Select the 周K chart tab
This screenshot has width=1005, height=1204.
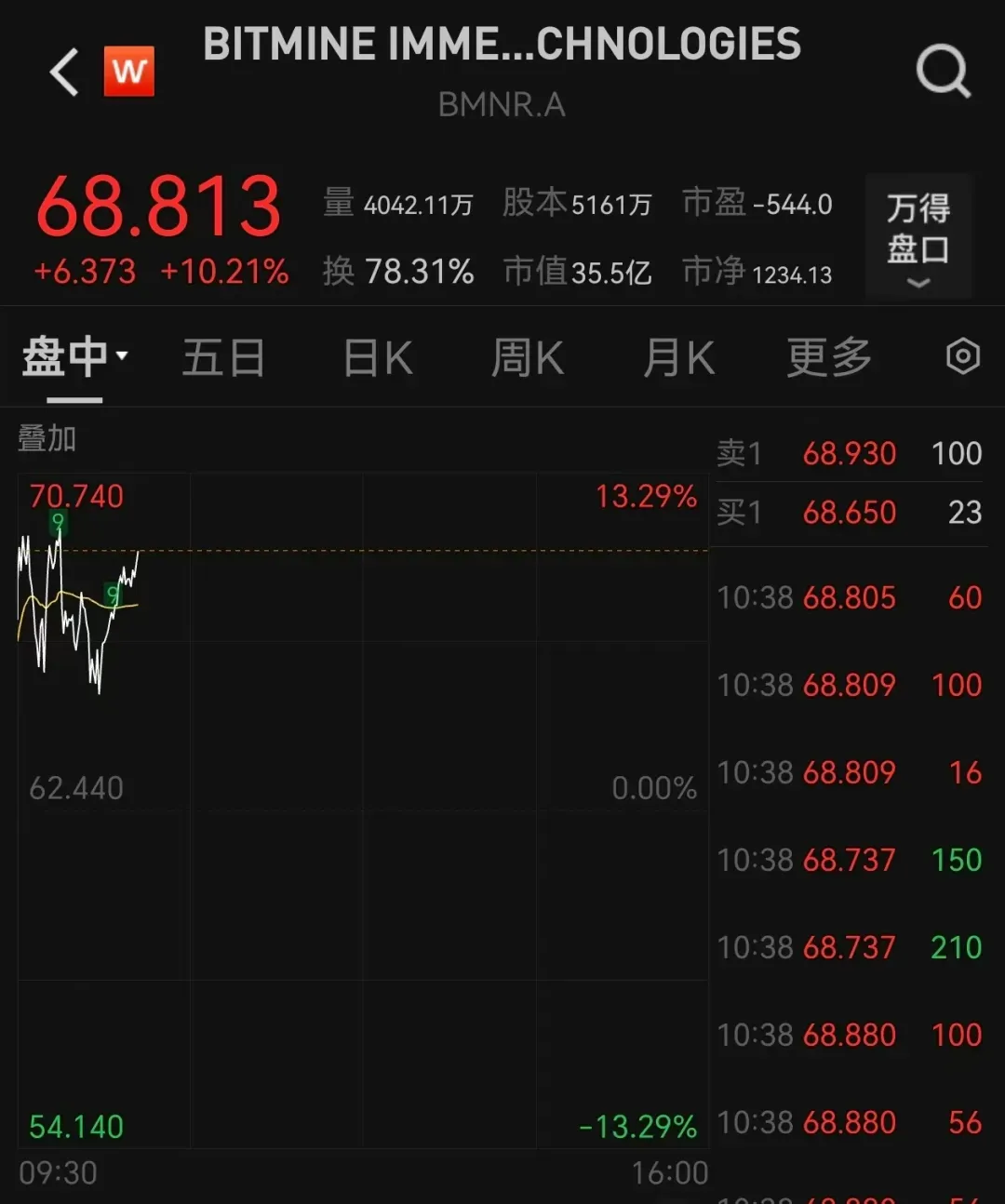click(x=528, y=358)
